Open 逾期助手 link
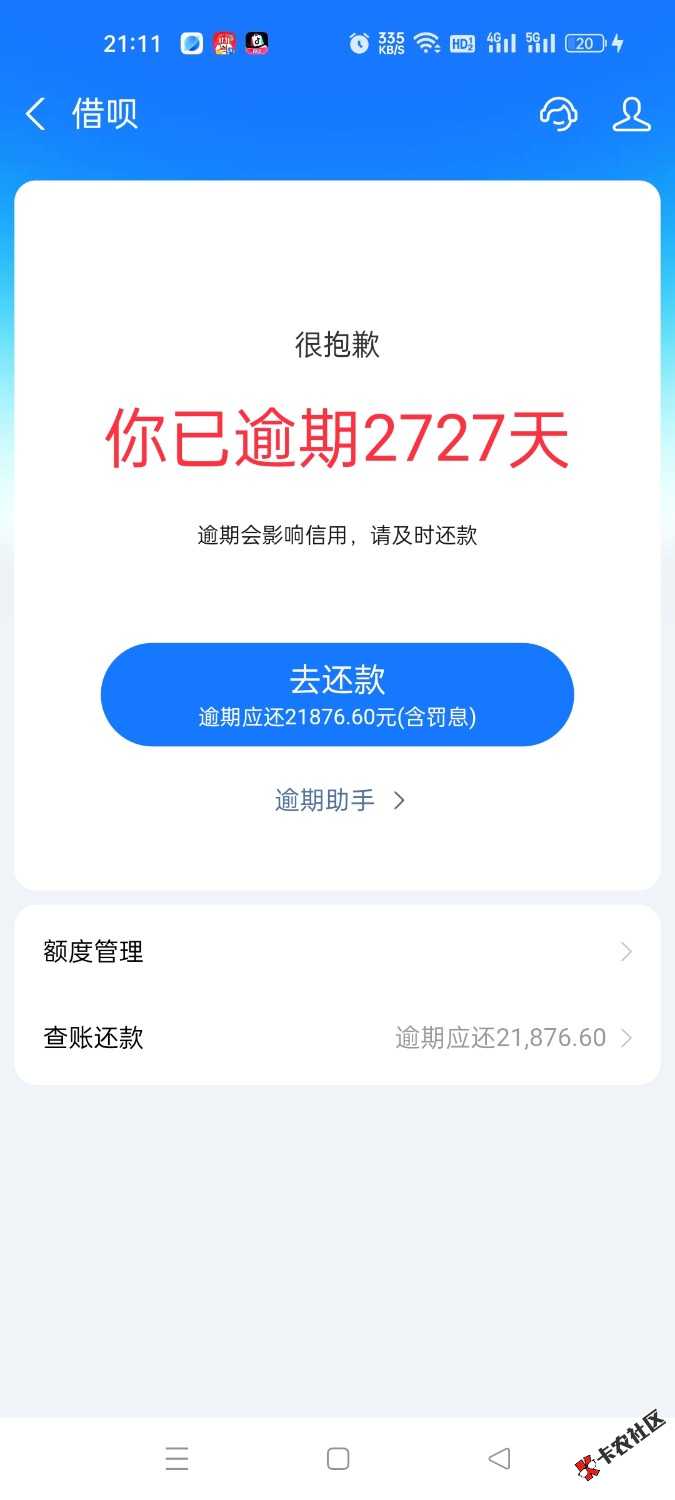The image size is (675, 1500). [x=339, y=800]
